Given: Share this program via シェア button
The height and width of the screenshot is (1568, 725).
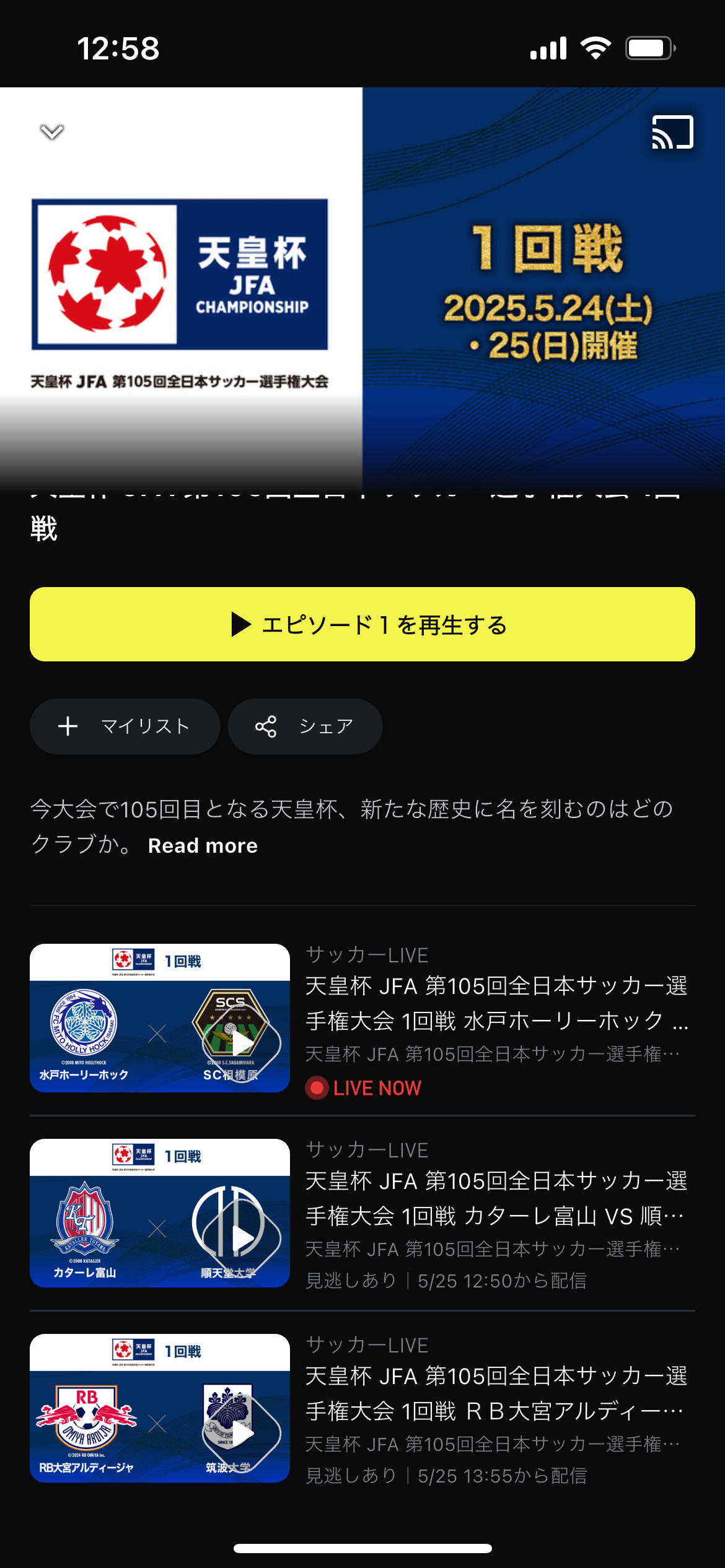Looking at the screenshot, I should coord(305,726).
